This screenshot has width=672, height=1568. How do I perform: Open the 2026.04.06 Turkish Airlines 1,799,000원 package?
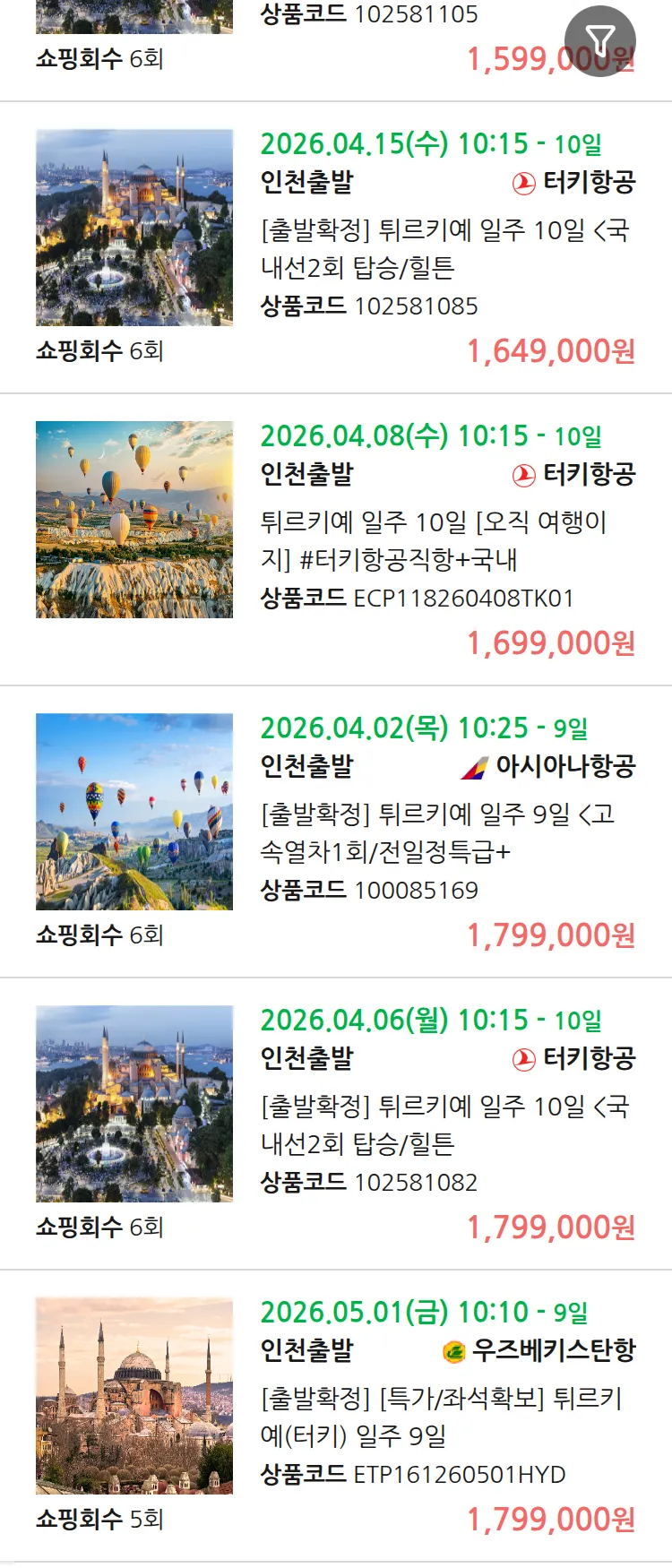tap(445, 1125)
